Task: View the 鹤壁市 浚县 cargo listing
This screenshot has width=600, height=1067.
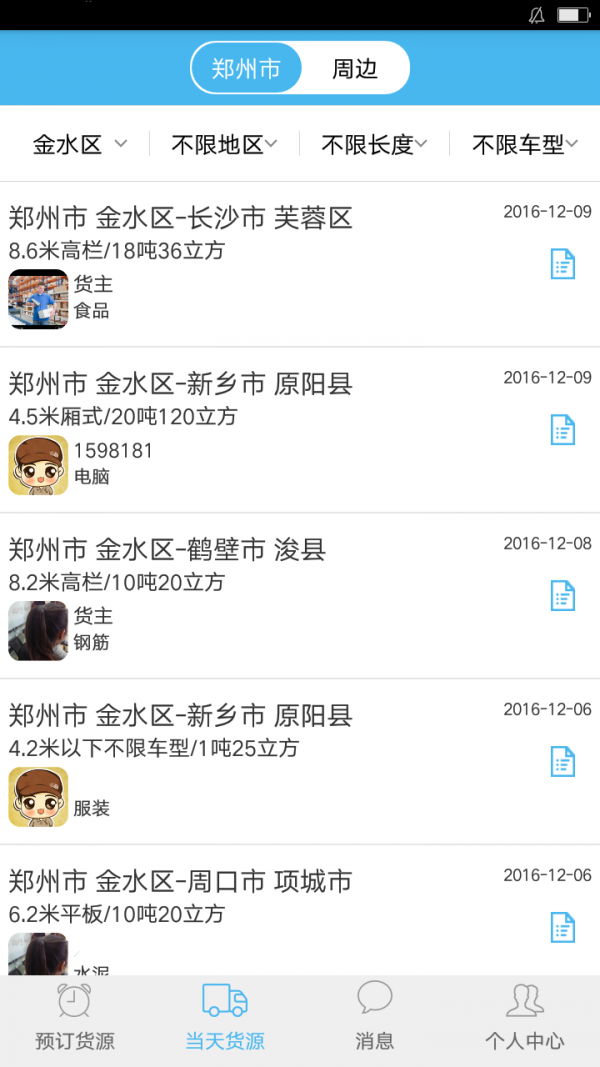Action: tap(250, 596)
